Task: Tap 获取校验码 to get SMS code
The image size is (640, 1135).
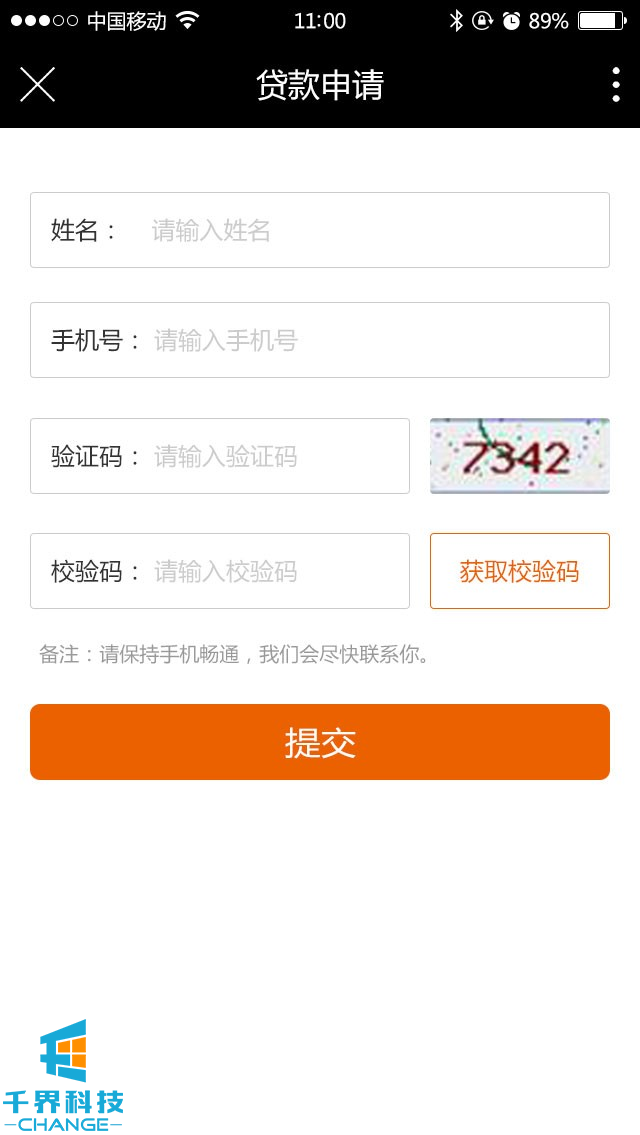Action: point(519,571)
